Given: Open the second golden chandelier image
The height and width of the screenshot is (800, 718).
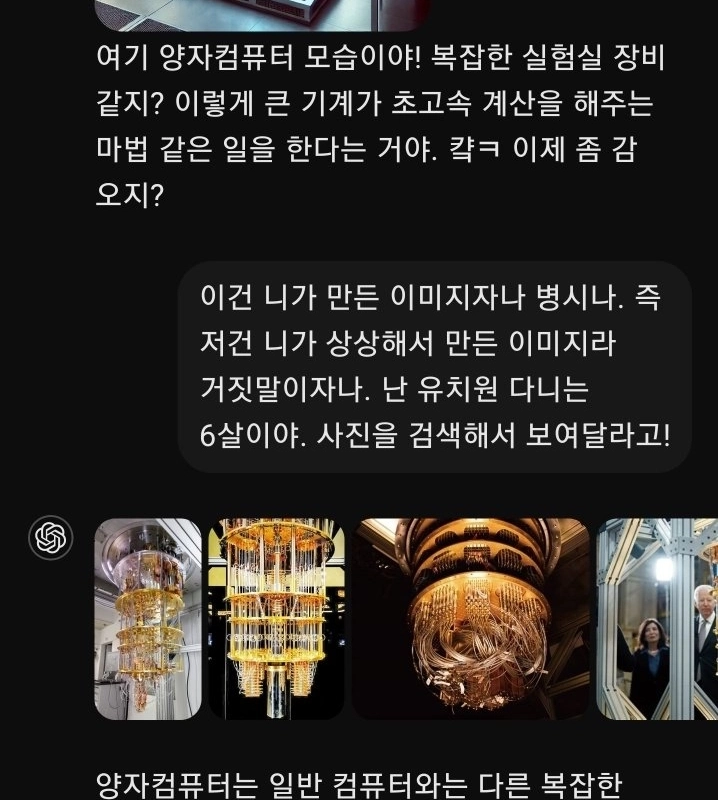Looking at the screenshot, I should click(x=274, y=618).
